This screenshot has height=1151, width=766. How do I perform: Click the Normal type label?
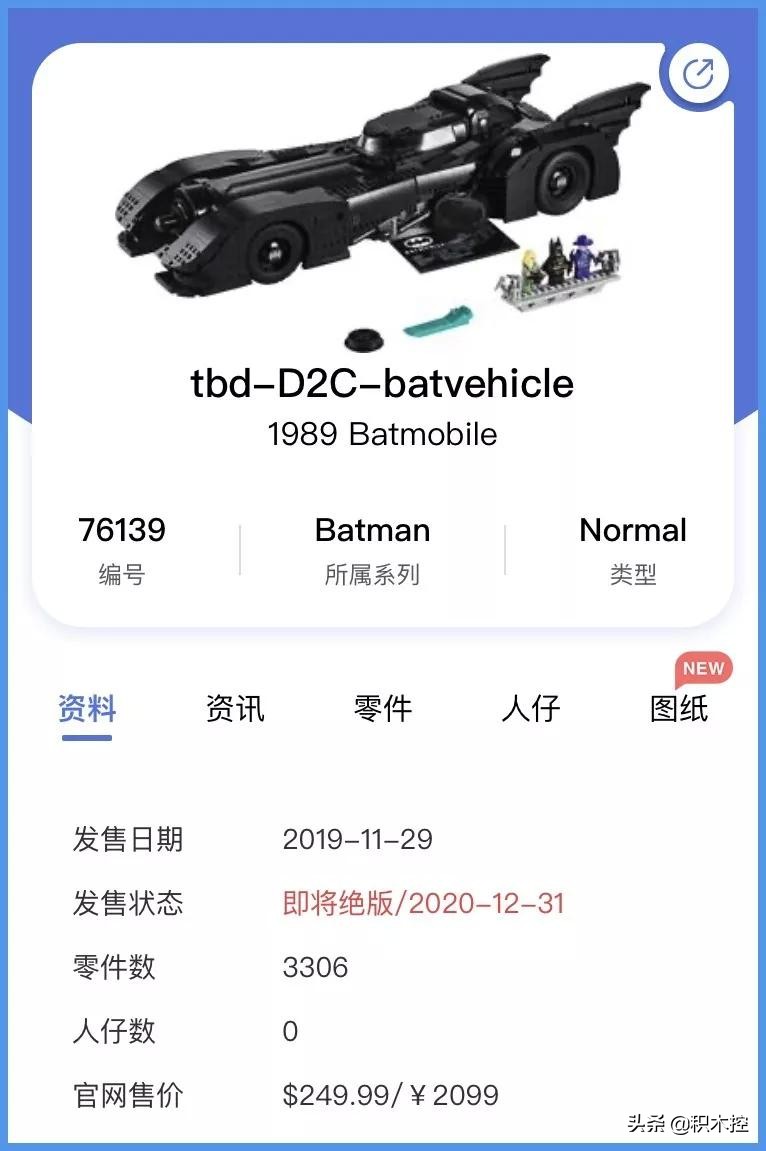point(633,531)
